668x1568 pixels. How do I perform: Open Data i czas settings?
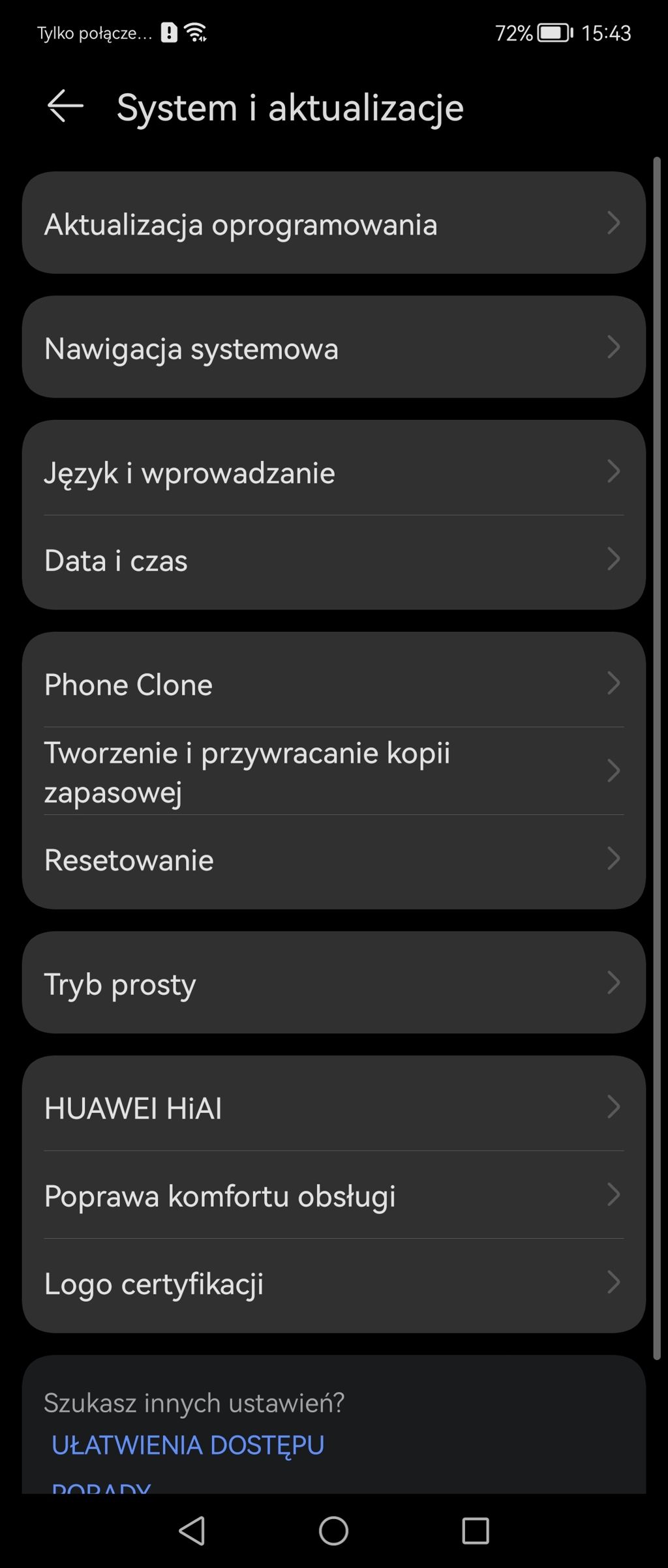click(333, 560)
